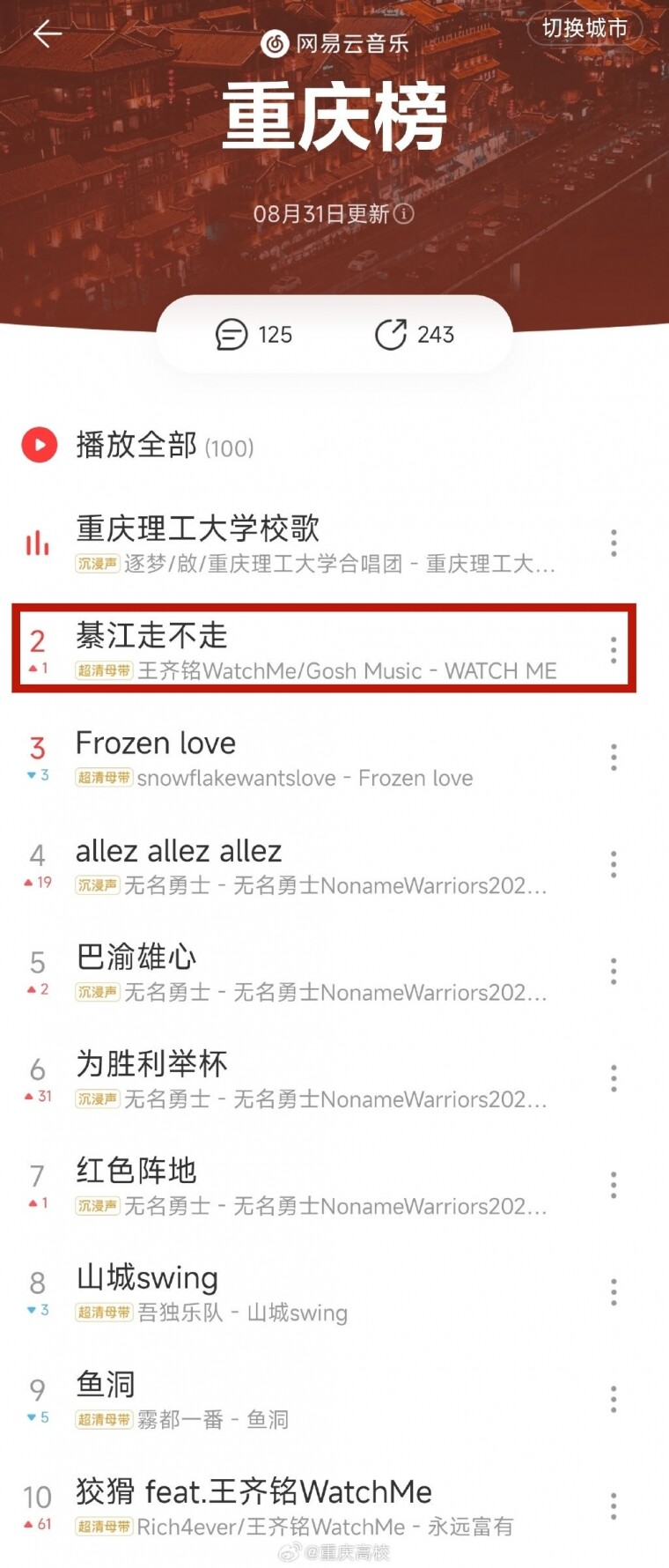Open more options for 綦江走不走
Screen dimensions: 669x1568
pyautogui.click(x=614, y=650)
